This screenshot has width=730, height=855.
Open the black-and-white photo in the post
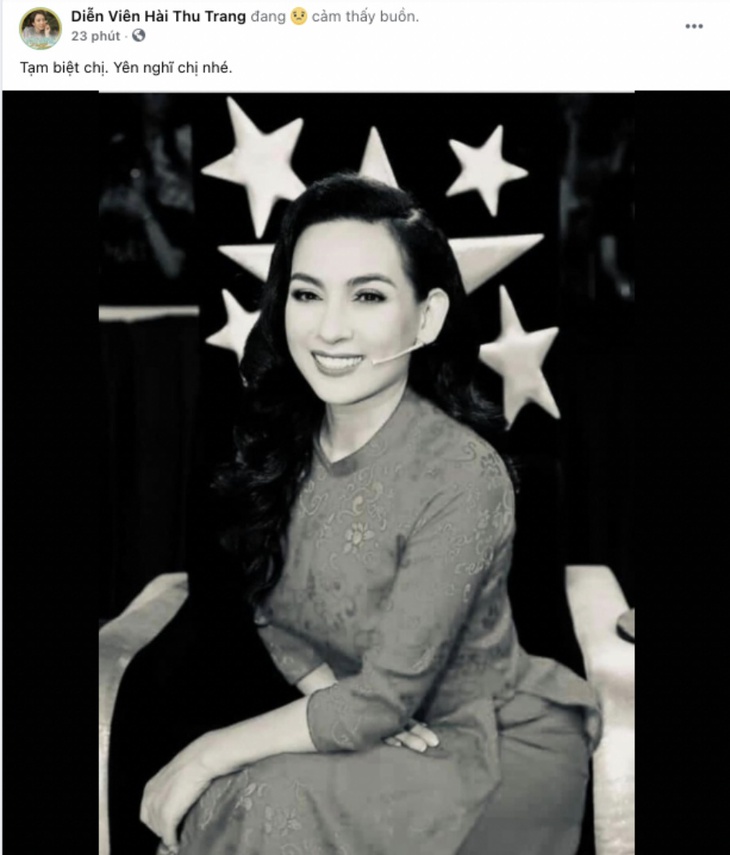click(366, 470)
